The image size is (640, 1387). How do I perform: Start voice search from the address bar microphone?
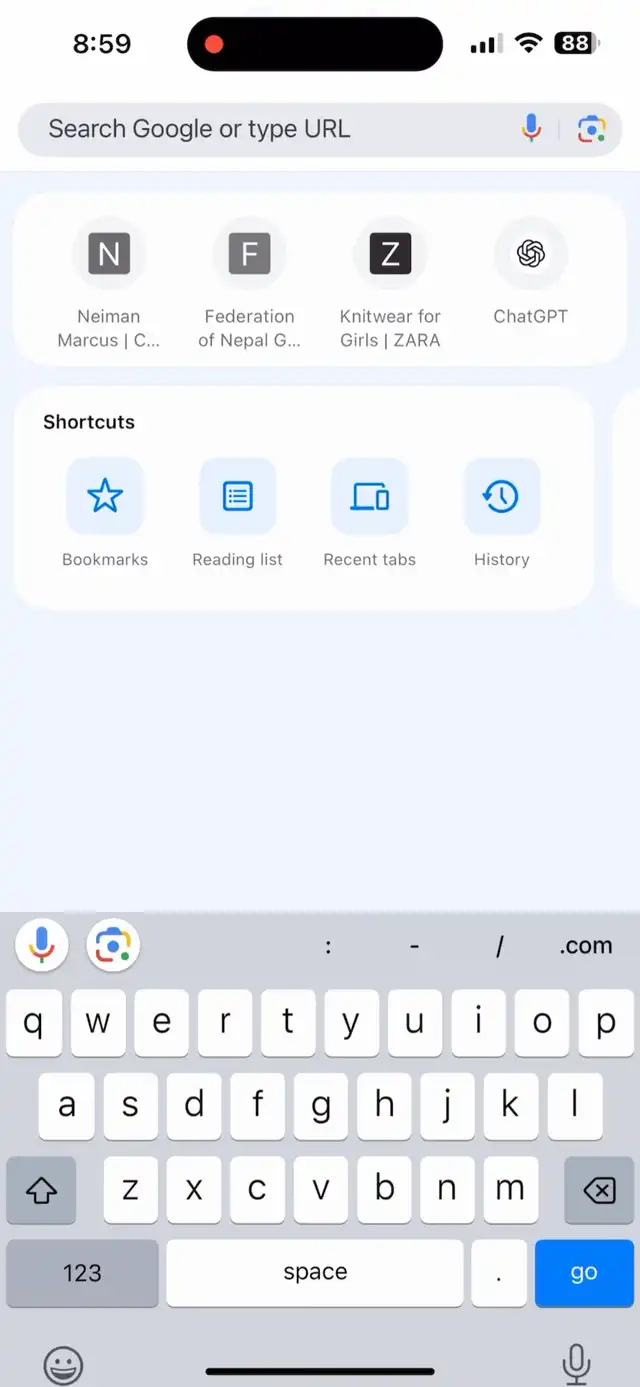[x=532, y=129]
